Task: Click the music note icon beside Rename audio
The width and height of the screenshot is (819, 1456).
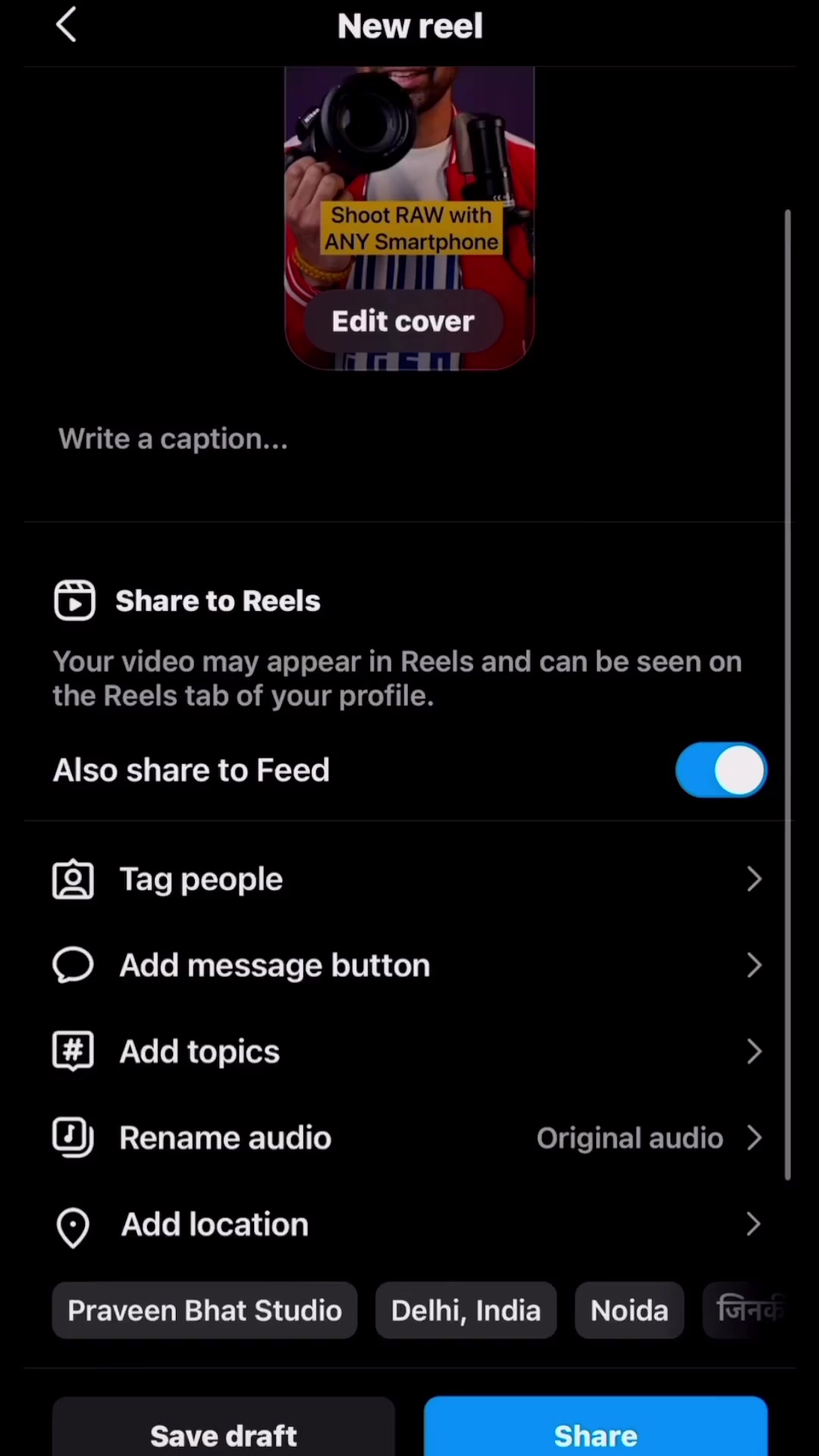Action: click(73, 1137)
